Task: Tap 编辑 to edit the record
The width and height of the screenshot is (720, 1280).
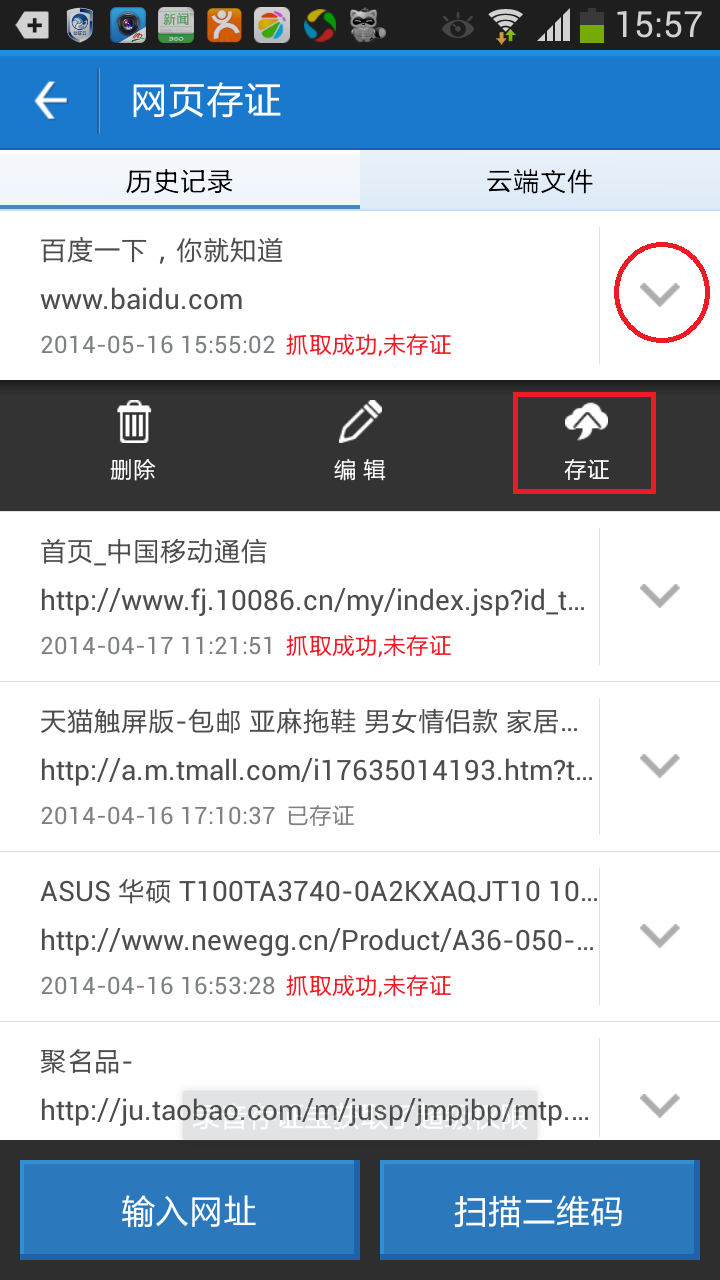Action: pyautogui.click(x=360, y=442)
